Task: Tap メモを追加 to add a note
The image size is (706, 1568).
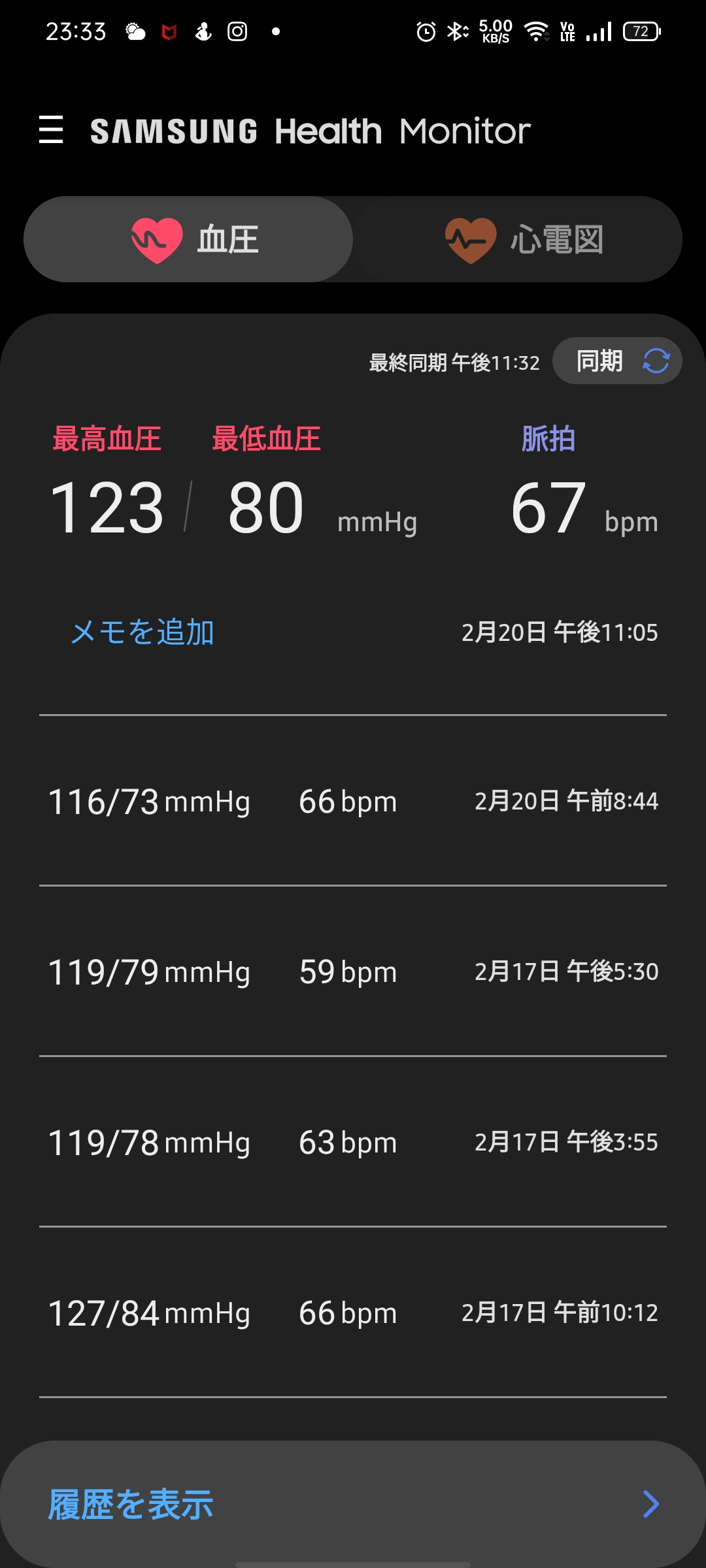Action: (142, 632)
